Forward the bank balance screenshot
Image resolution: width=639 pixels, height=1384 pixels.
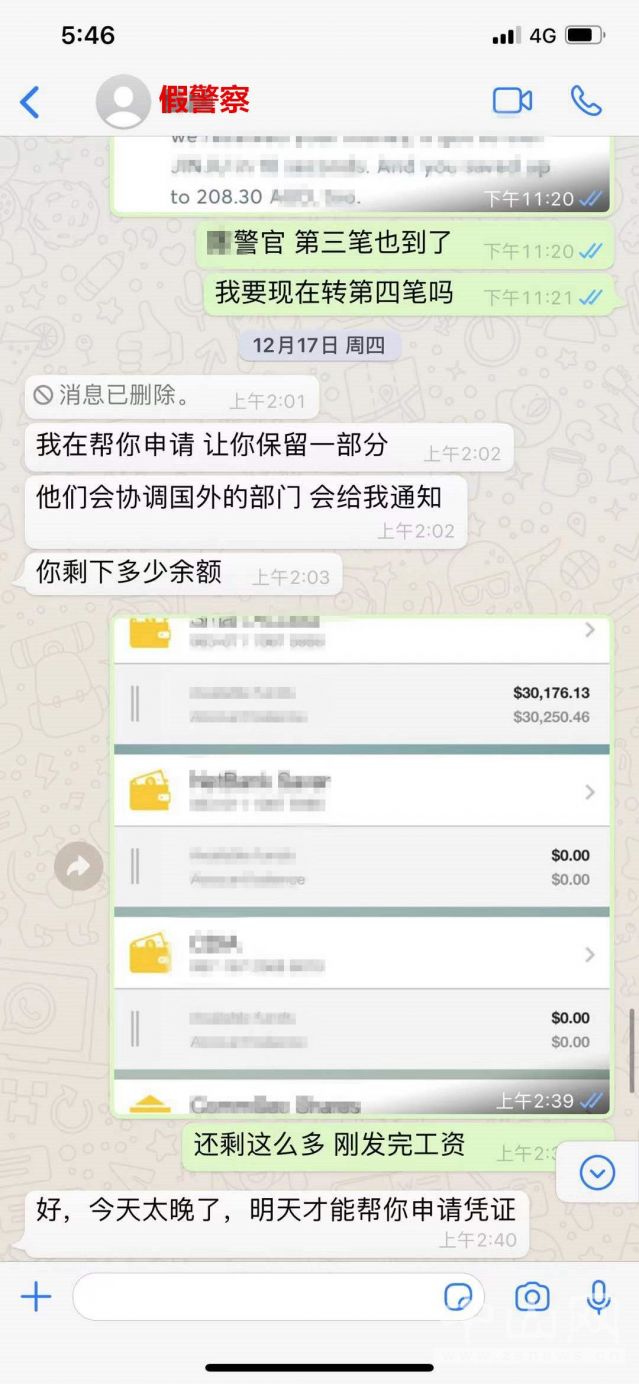pos(78,867)
